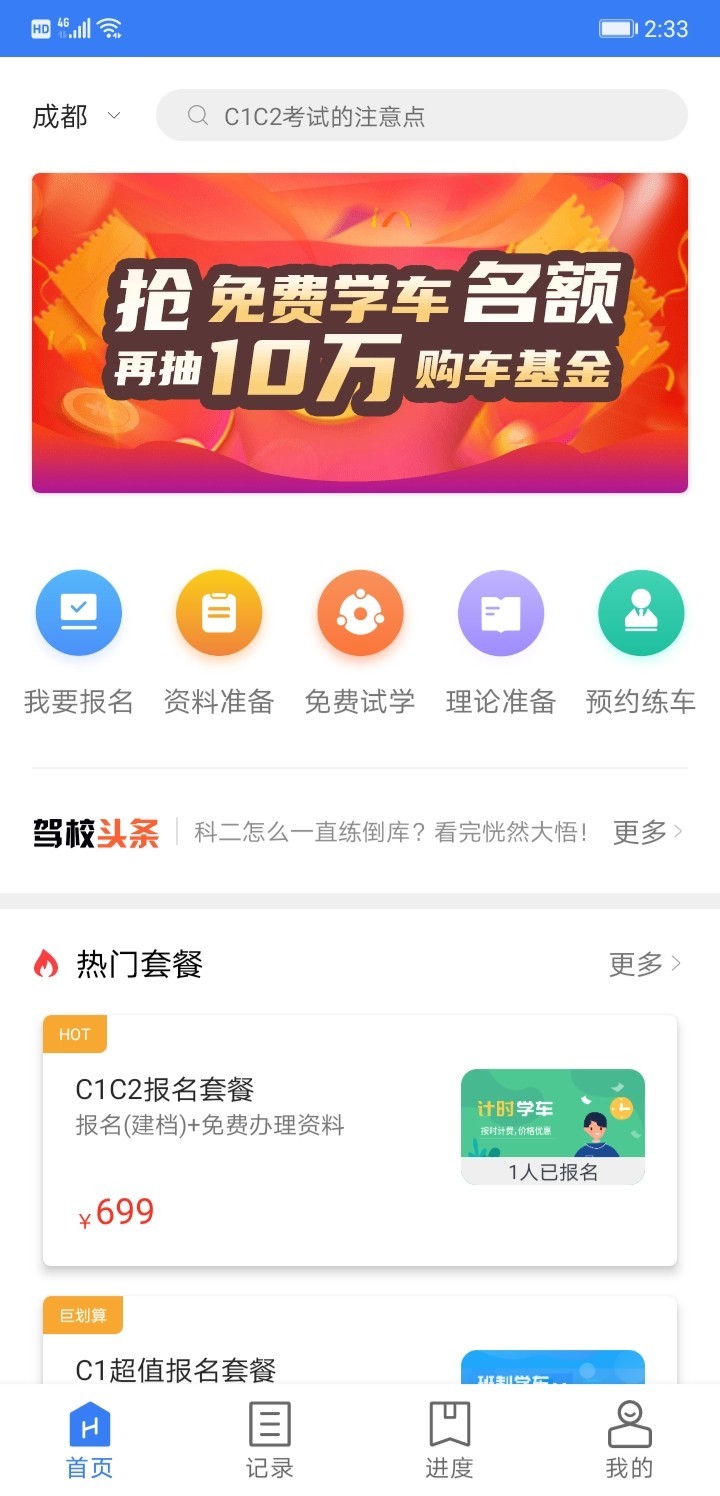
Task: Open 我的 profile icon in bottom bar
Action: coord(628,1437)
